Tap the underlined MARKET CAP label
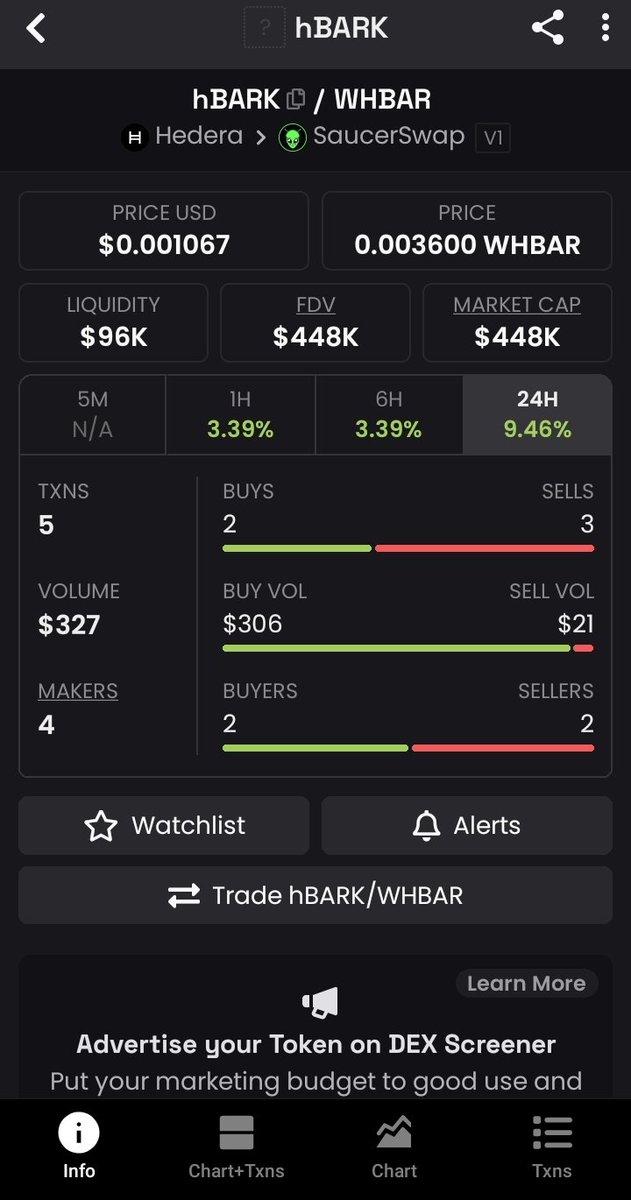Viewport: 631px width, 1200px height. pos(517,305)
